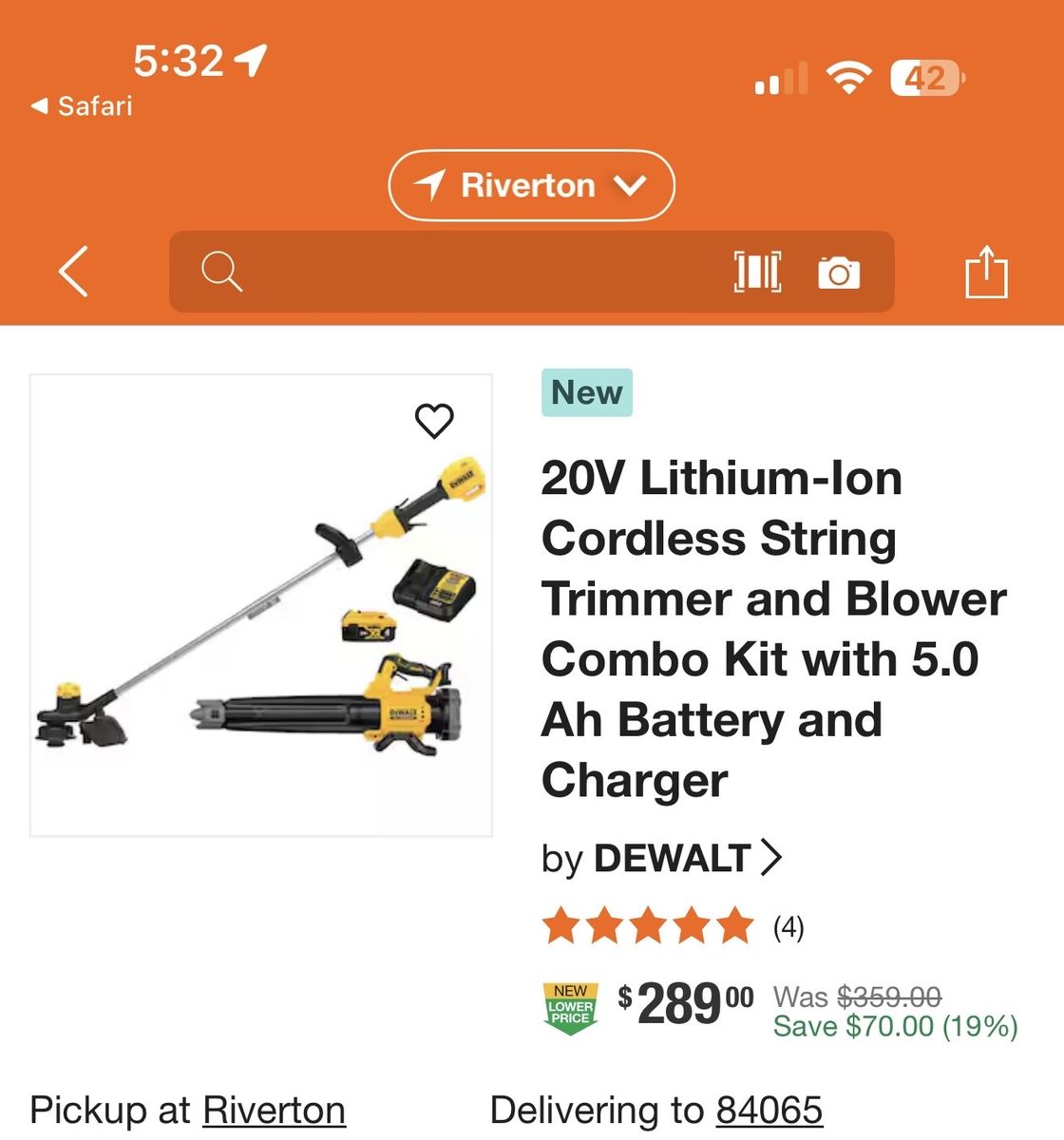Return to Safari from the status bar

(83, 105)
